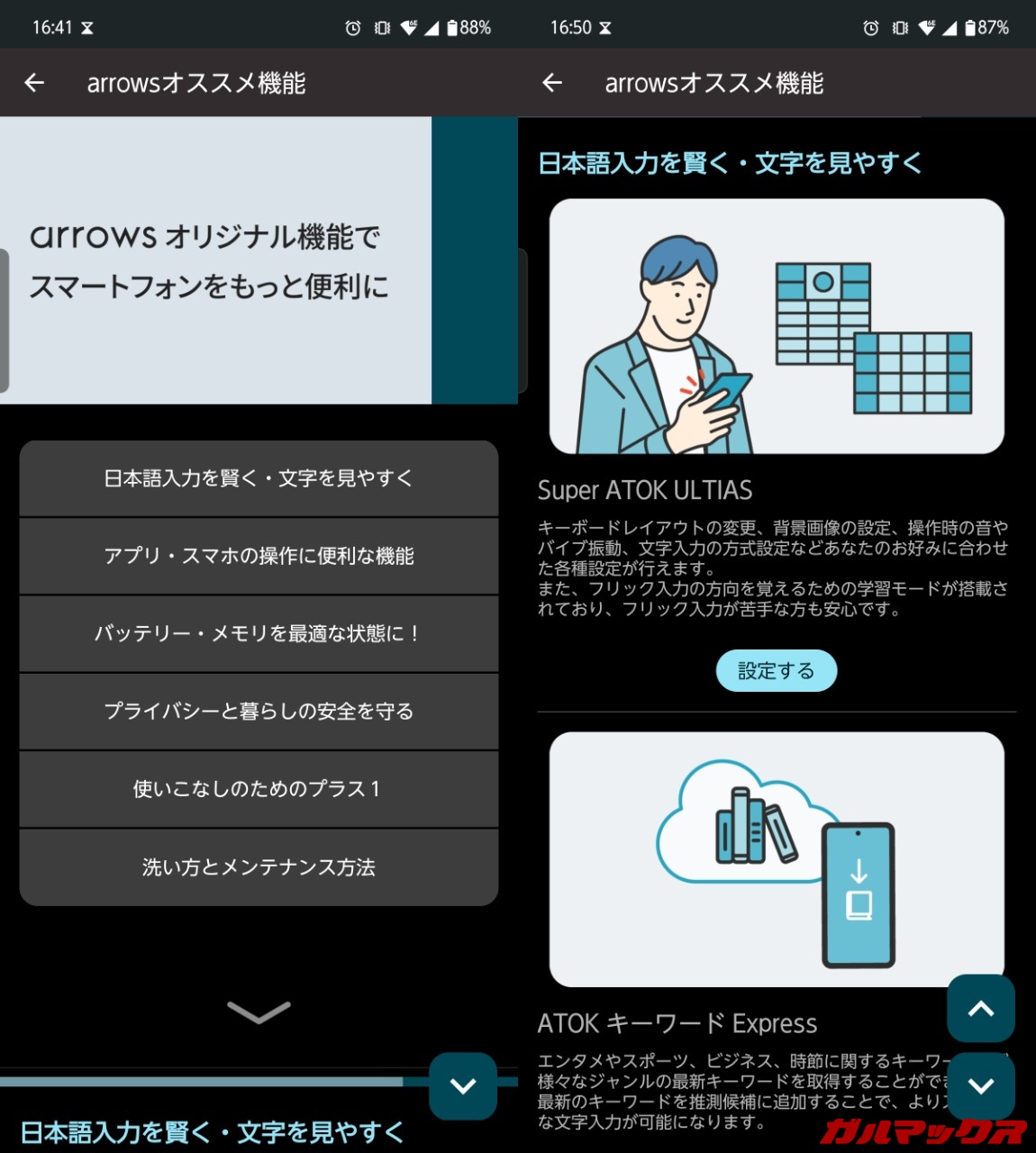Open 日本語入力を賢く・文字を見やすく menu row
The height and width of the screenshot is (1153, 1036).
click(x=259, y=478)
